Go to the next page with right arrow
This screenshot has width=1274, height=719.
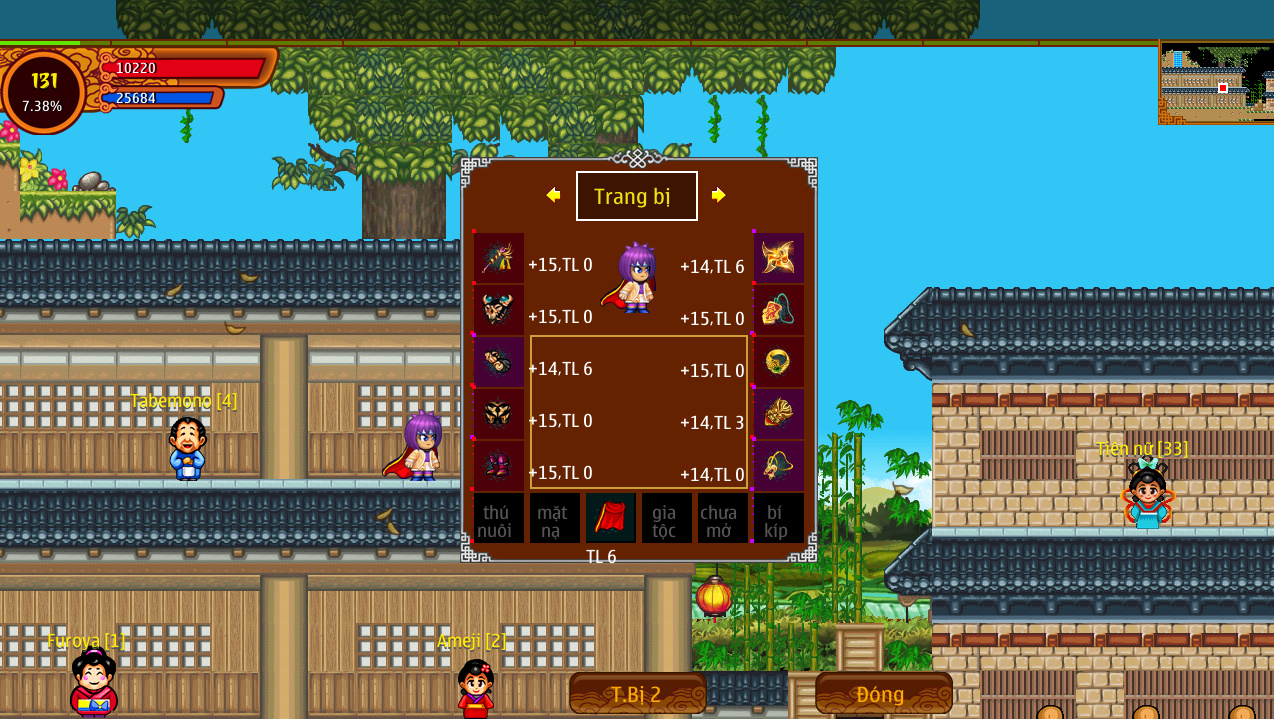coord(718,195)
